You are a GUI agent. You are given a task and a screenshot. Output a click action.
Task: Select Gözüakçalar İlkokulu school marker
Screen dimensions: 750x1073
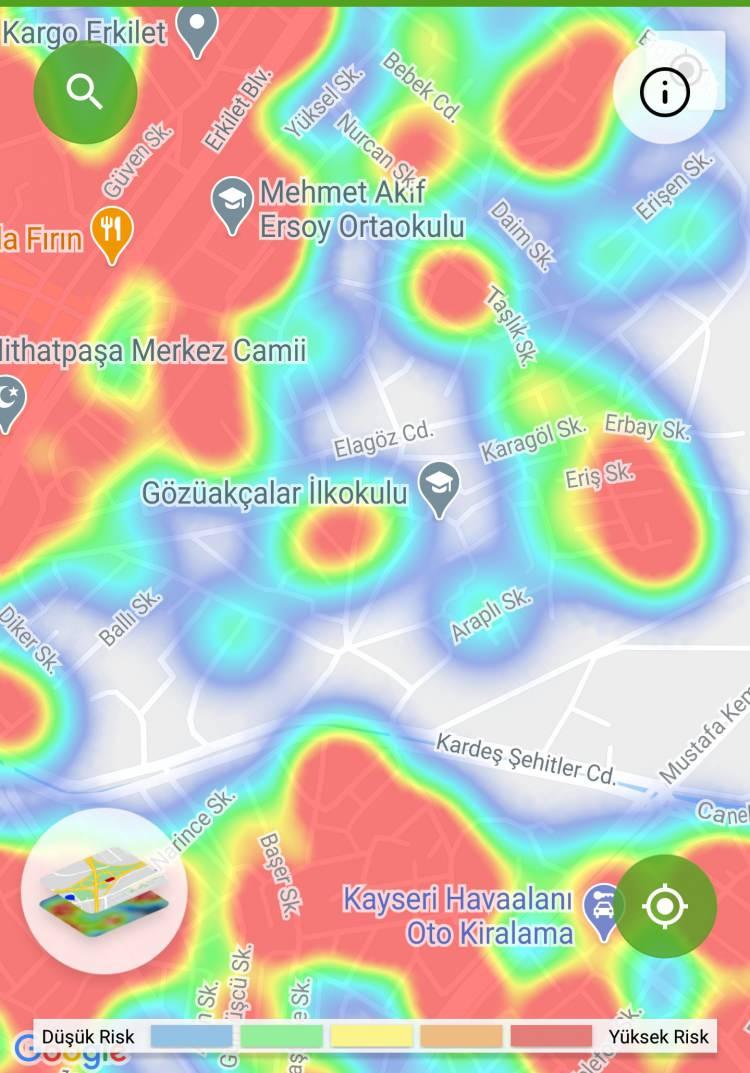point(438,487)
